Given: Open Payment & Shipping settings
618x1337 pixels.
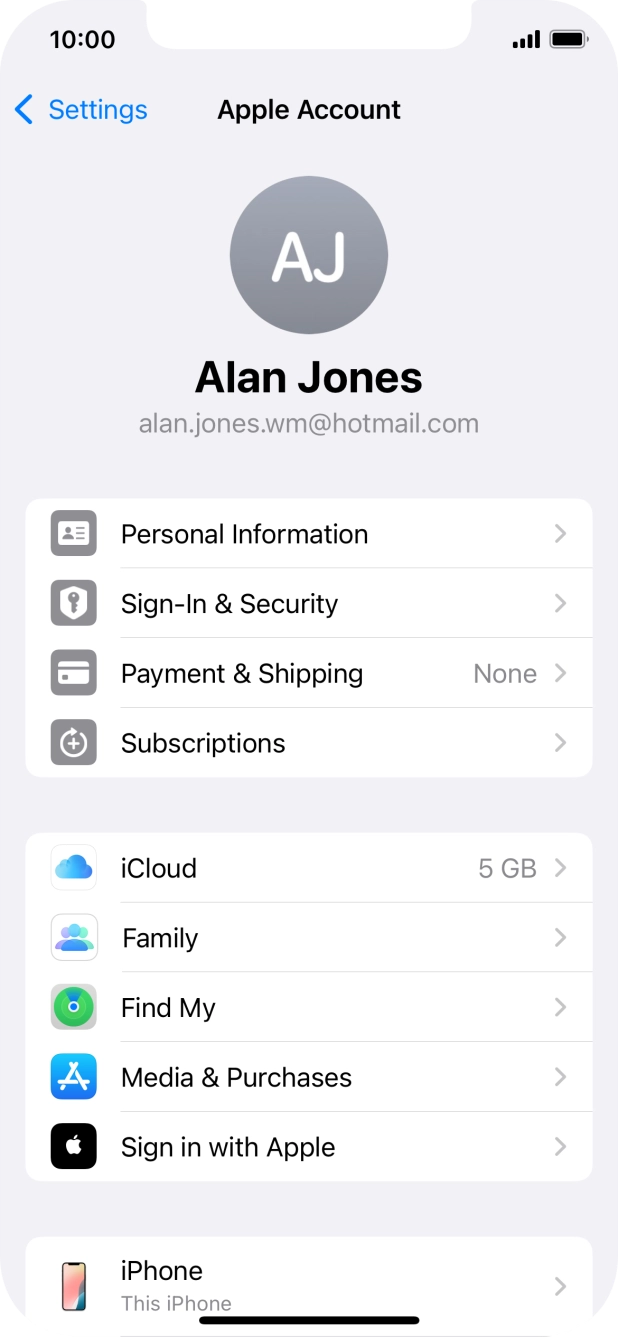Looking at the screenshot, I should (x=309, y=674).
